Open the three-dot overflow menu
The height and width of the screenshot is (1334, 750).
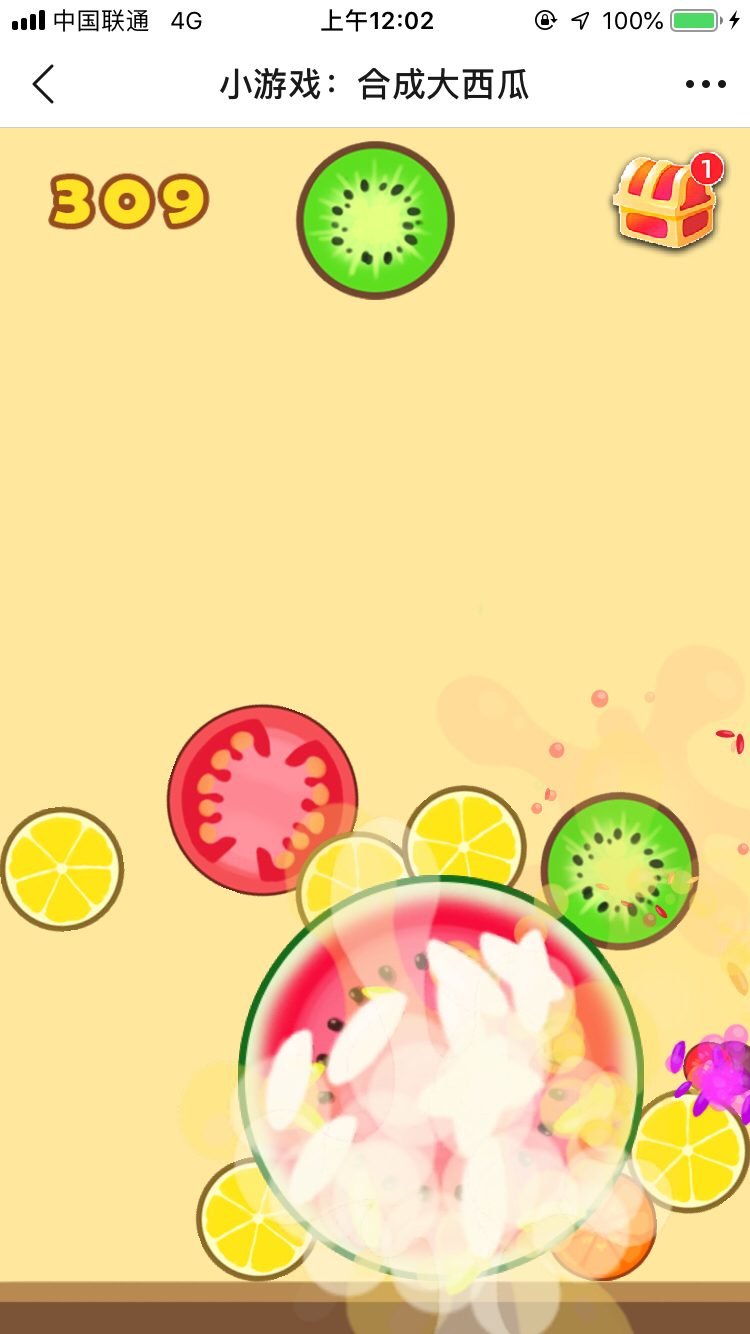[706, 84]
